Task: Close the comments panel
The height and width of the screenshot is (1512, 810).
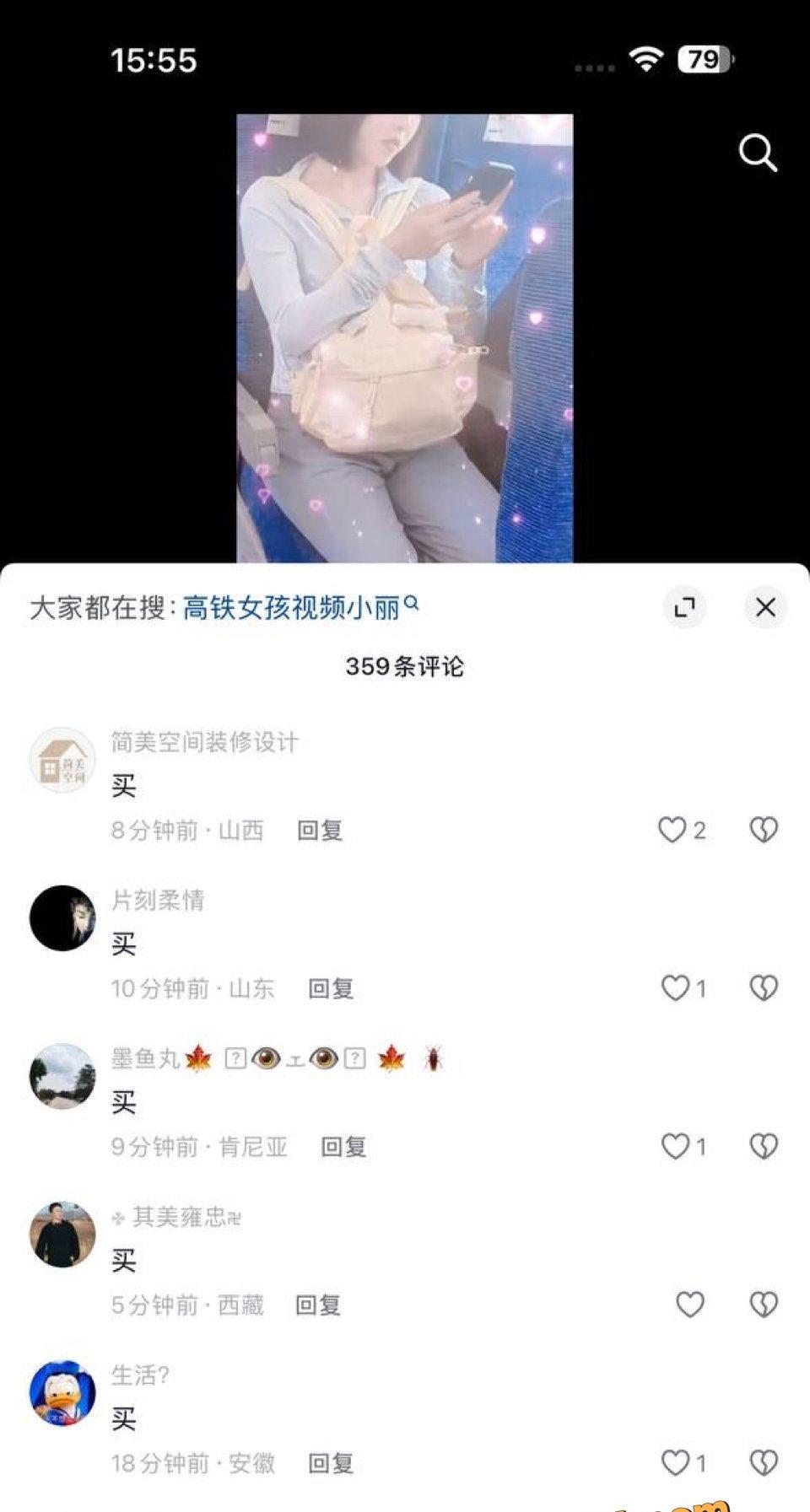Action: pos(765,607)
